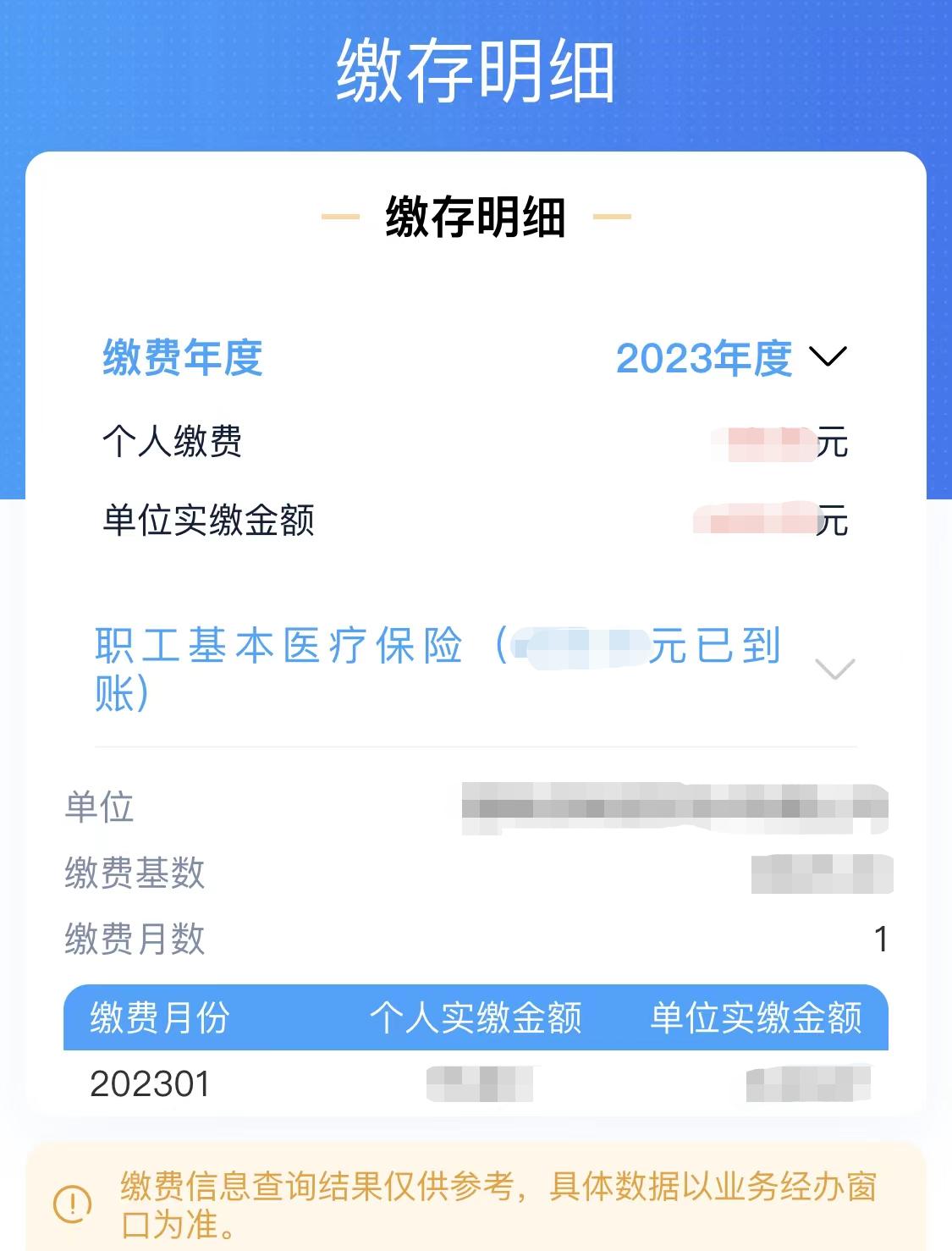The height and width of the screenshot is (1251, 952).
Task: Click the blurred 个人缴费 amount value
Action: click(x=760, y=438)
